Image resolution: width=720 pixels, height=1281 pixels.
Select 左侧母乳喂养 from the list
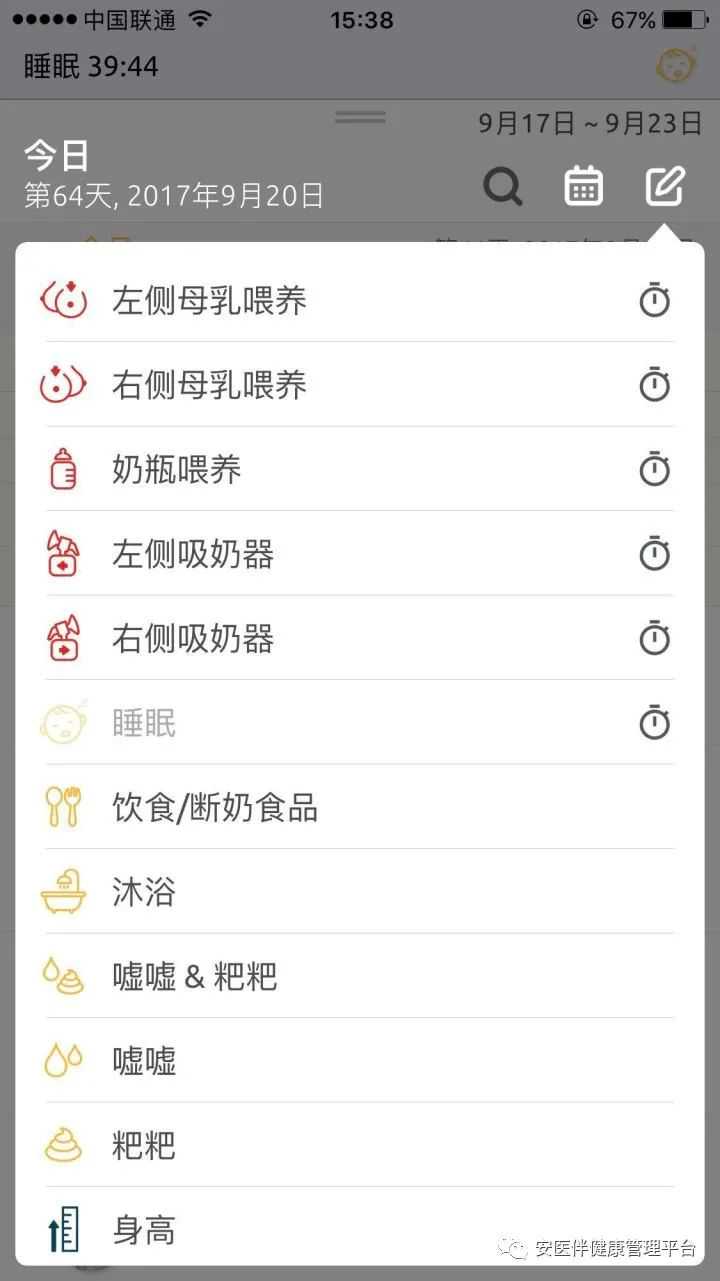click(210, 300)
